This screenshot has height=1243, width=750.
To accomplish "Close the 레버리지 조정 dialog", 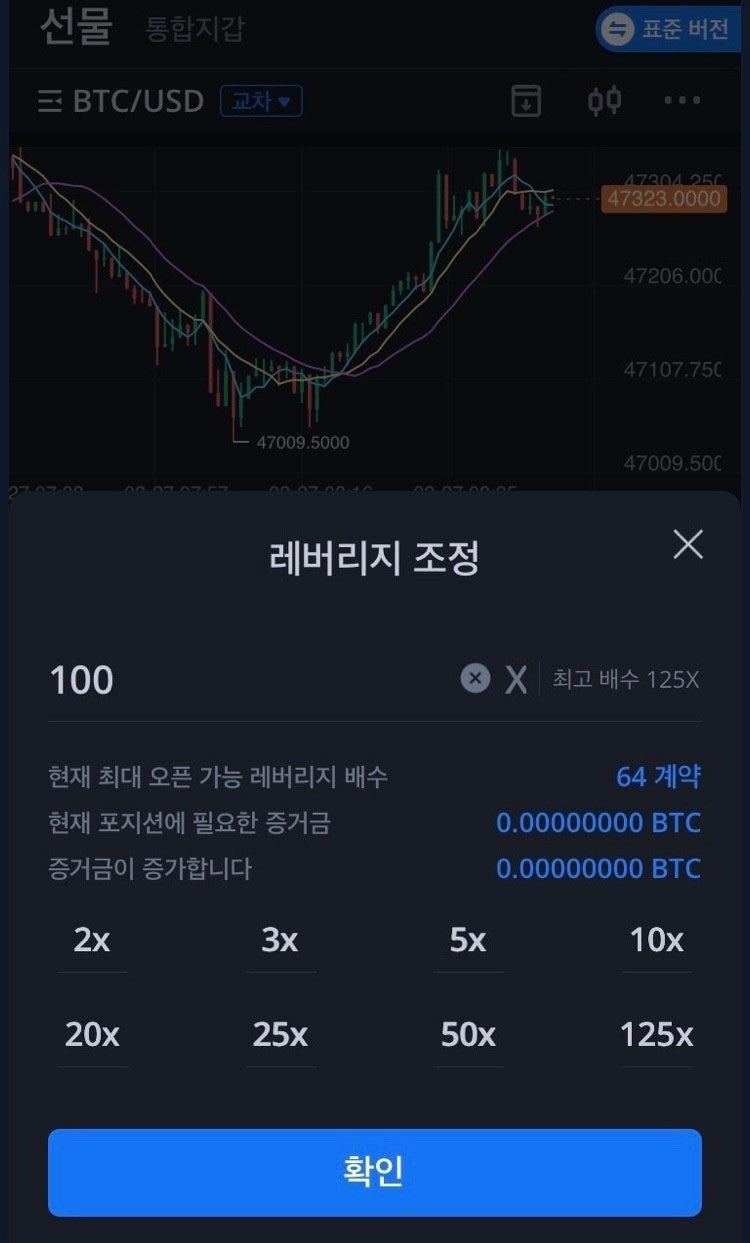I will (689, 545).
